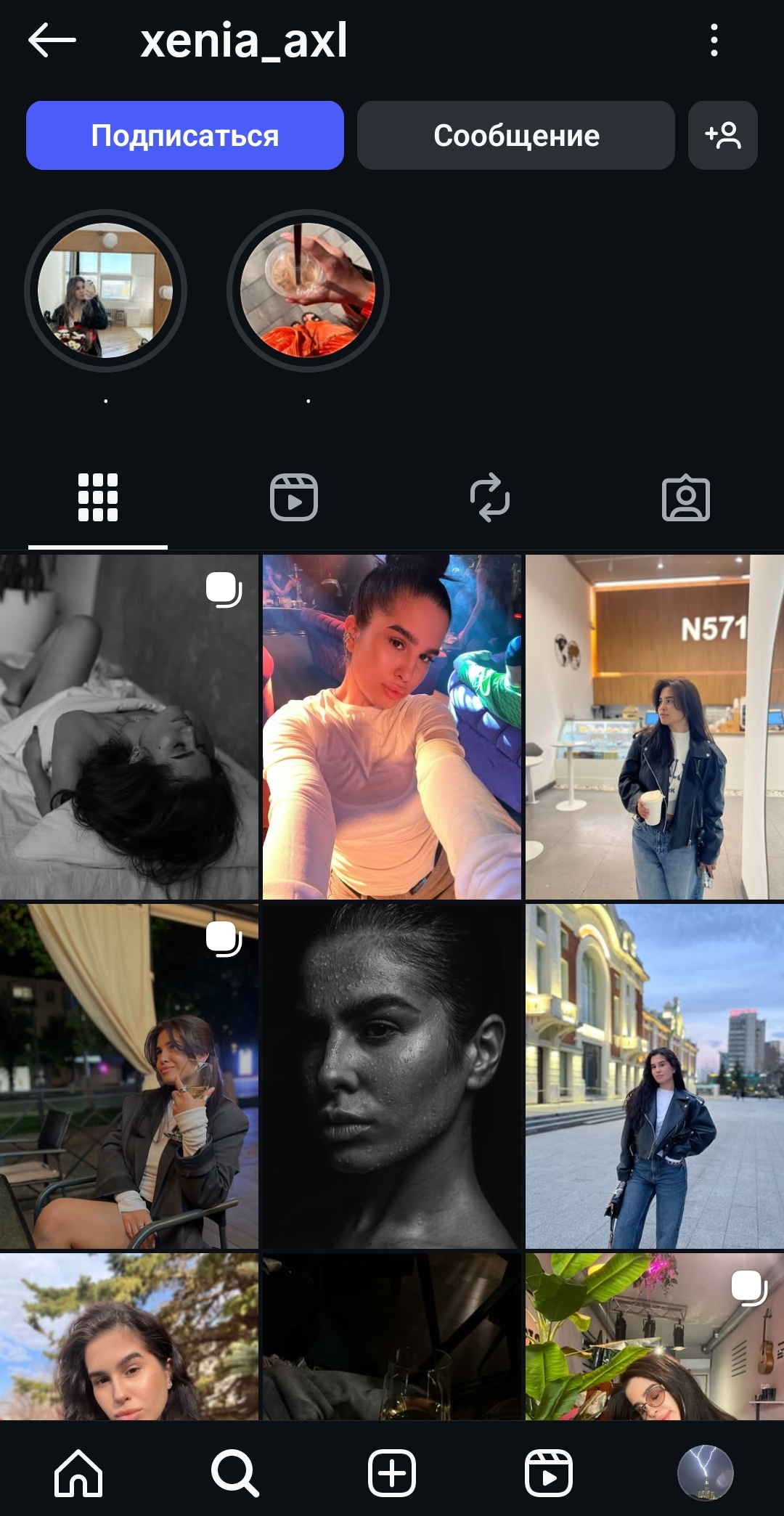Go to the Home feed
The width and height of the screenshot is (784, 1516).
click(78, 1474)
